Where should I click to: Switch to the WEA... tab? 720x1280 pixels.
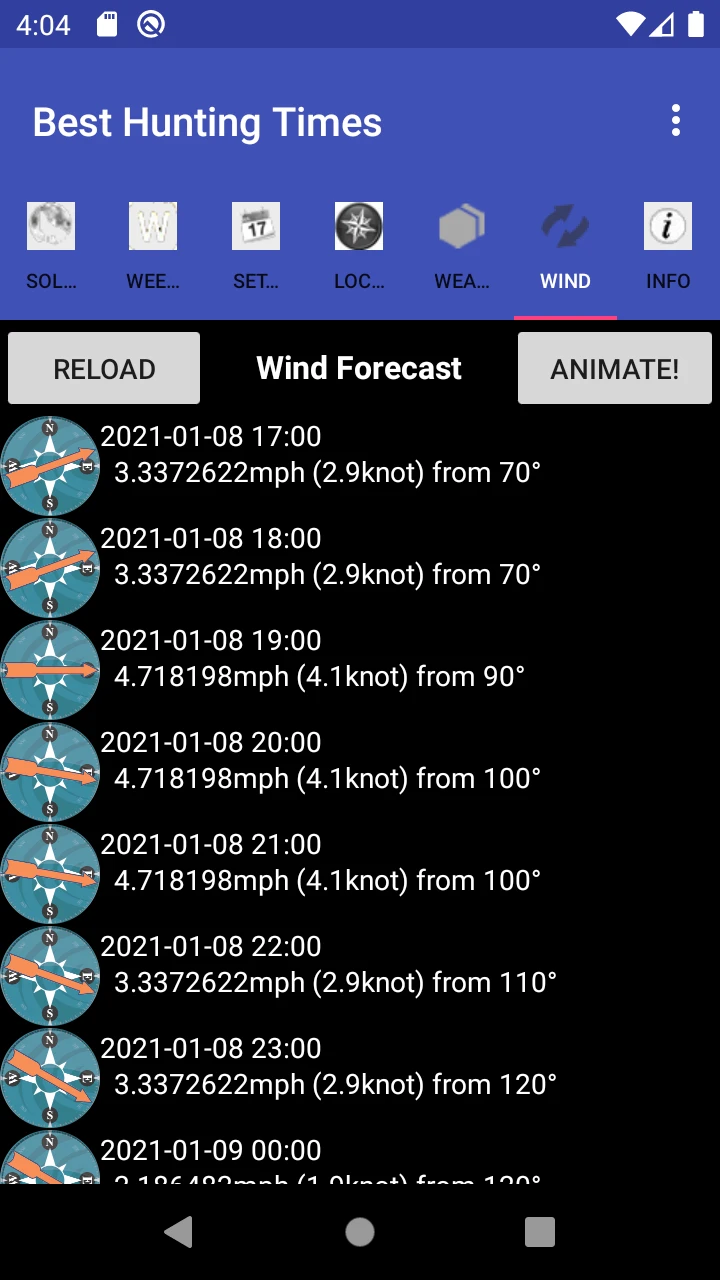click(x=462, y=246)
